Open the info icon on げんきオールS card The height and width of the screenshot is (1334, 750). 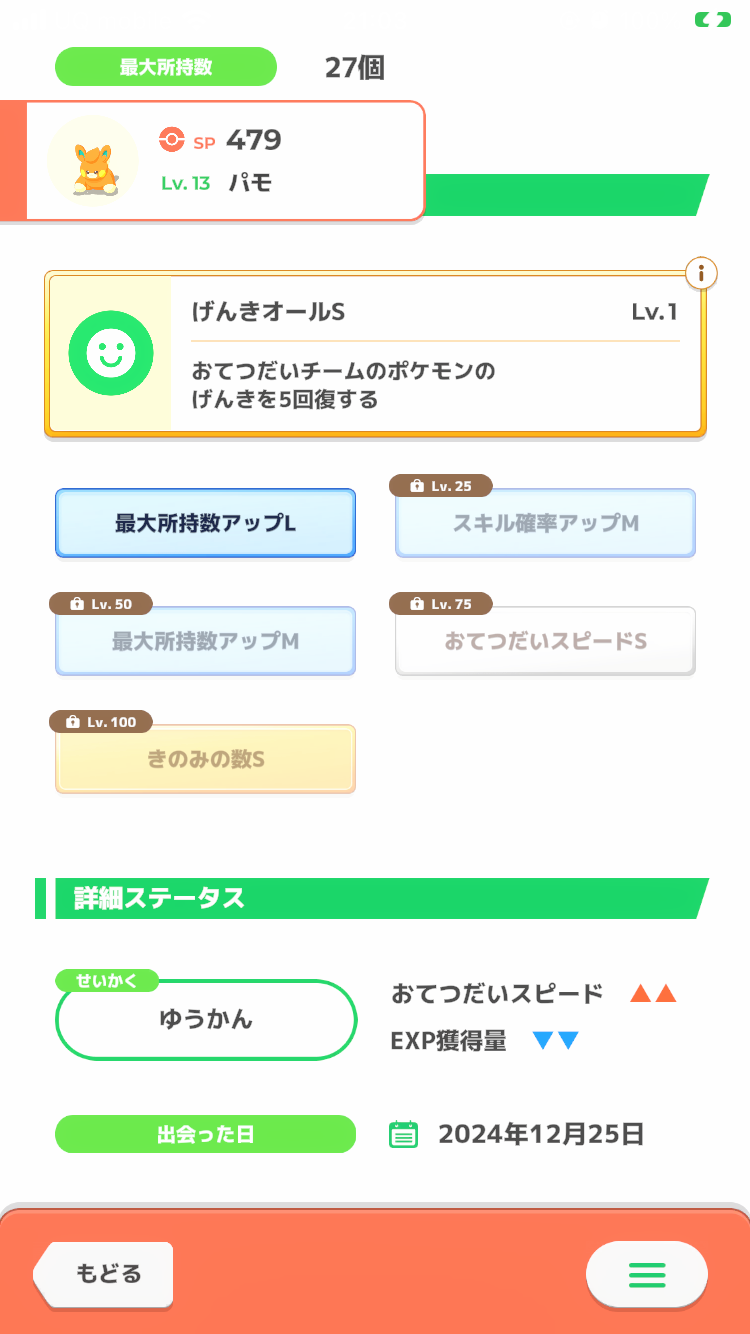point(701,272)
